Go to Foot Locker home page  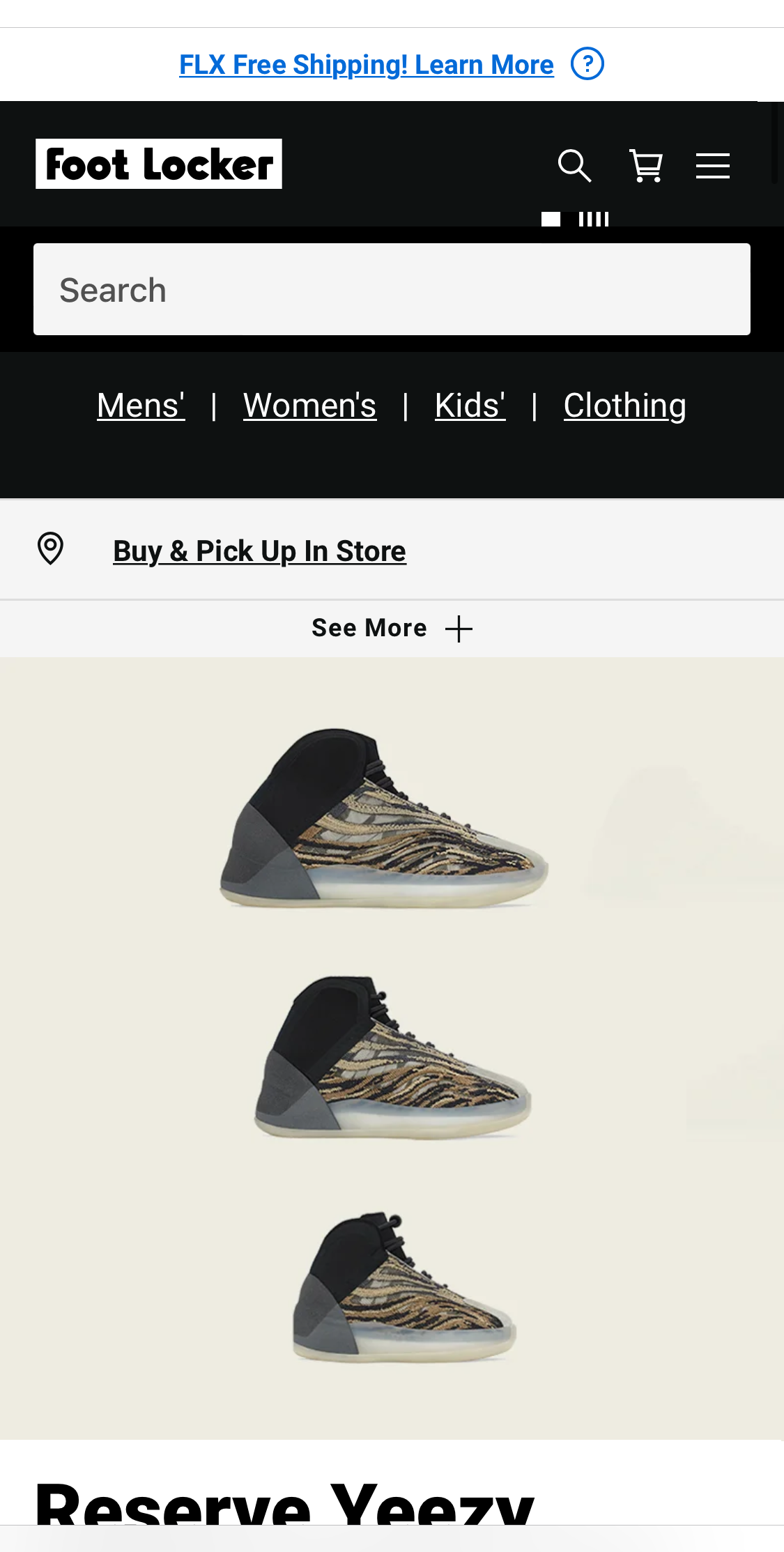click(x=159, y=164)
